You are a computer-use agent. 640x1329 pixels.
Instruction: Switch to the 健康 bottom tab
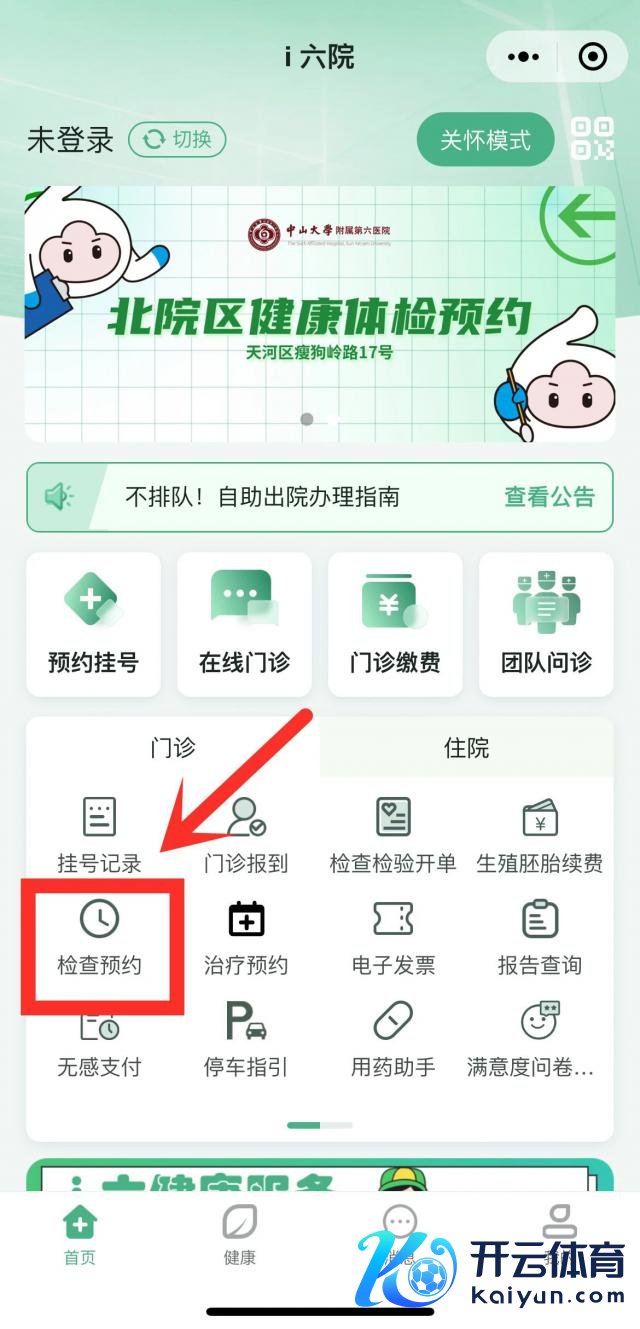click(x=240, y=1236)
